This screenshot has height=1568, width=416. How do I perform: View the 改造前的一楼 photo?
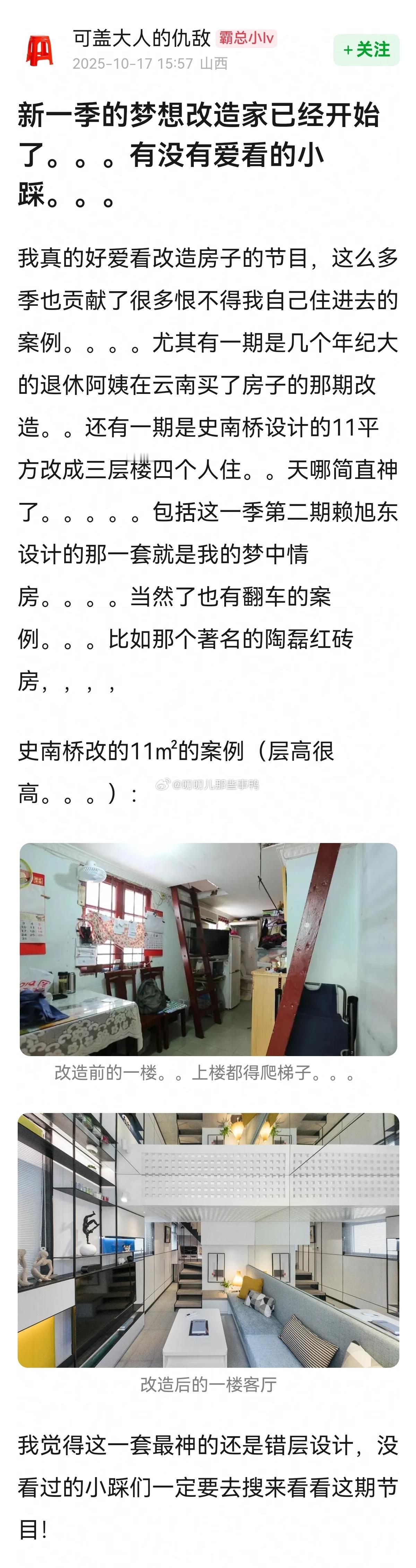(208, 949)
